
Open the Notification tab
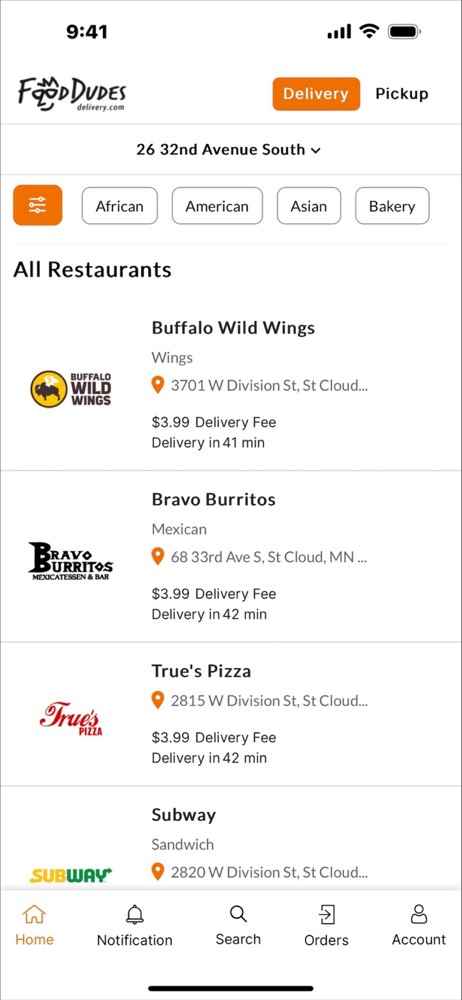[135, 925]
